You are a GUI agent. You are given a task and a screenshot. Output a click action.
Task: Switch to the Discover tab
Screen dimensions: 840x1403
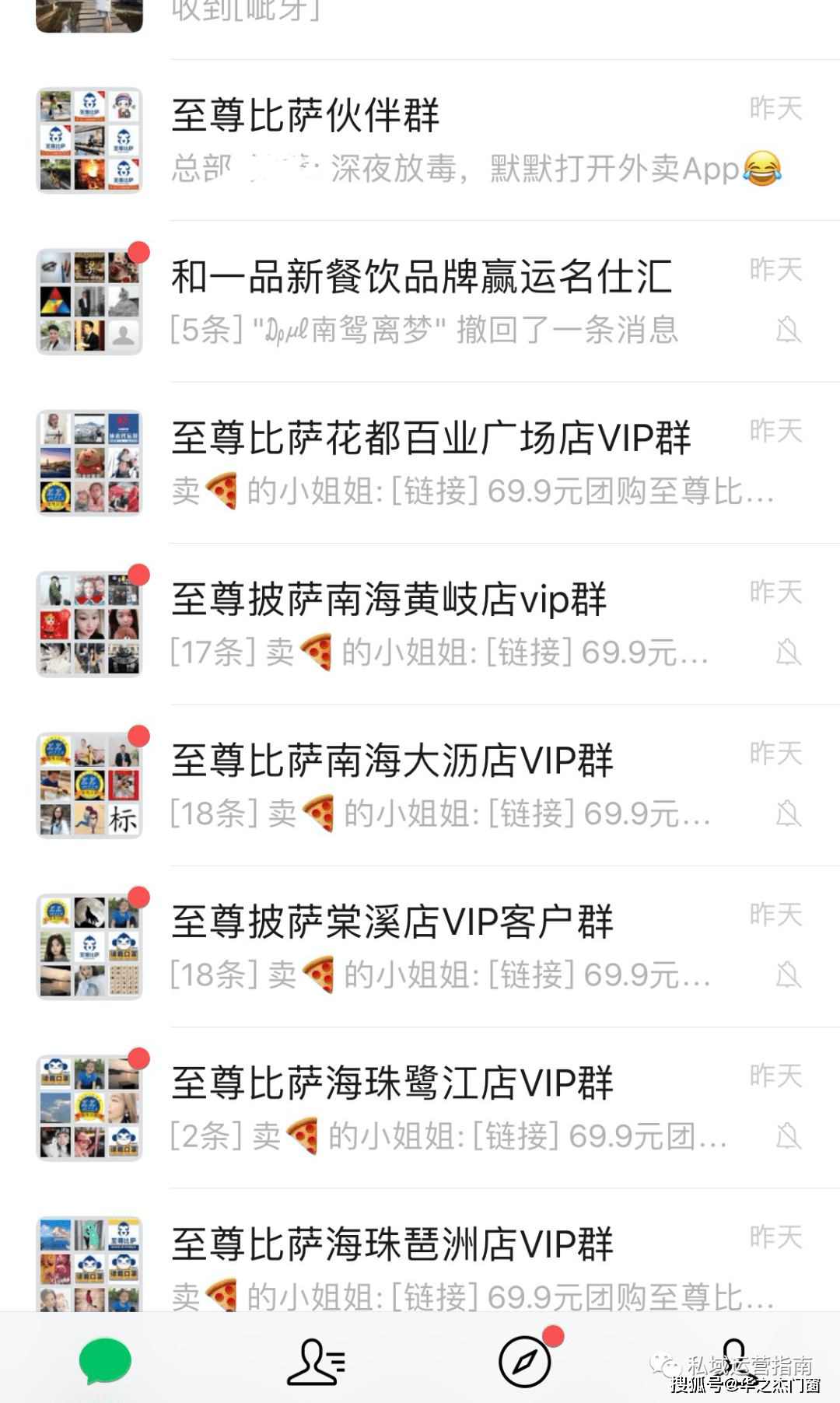[525, 1361]
